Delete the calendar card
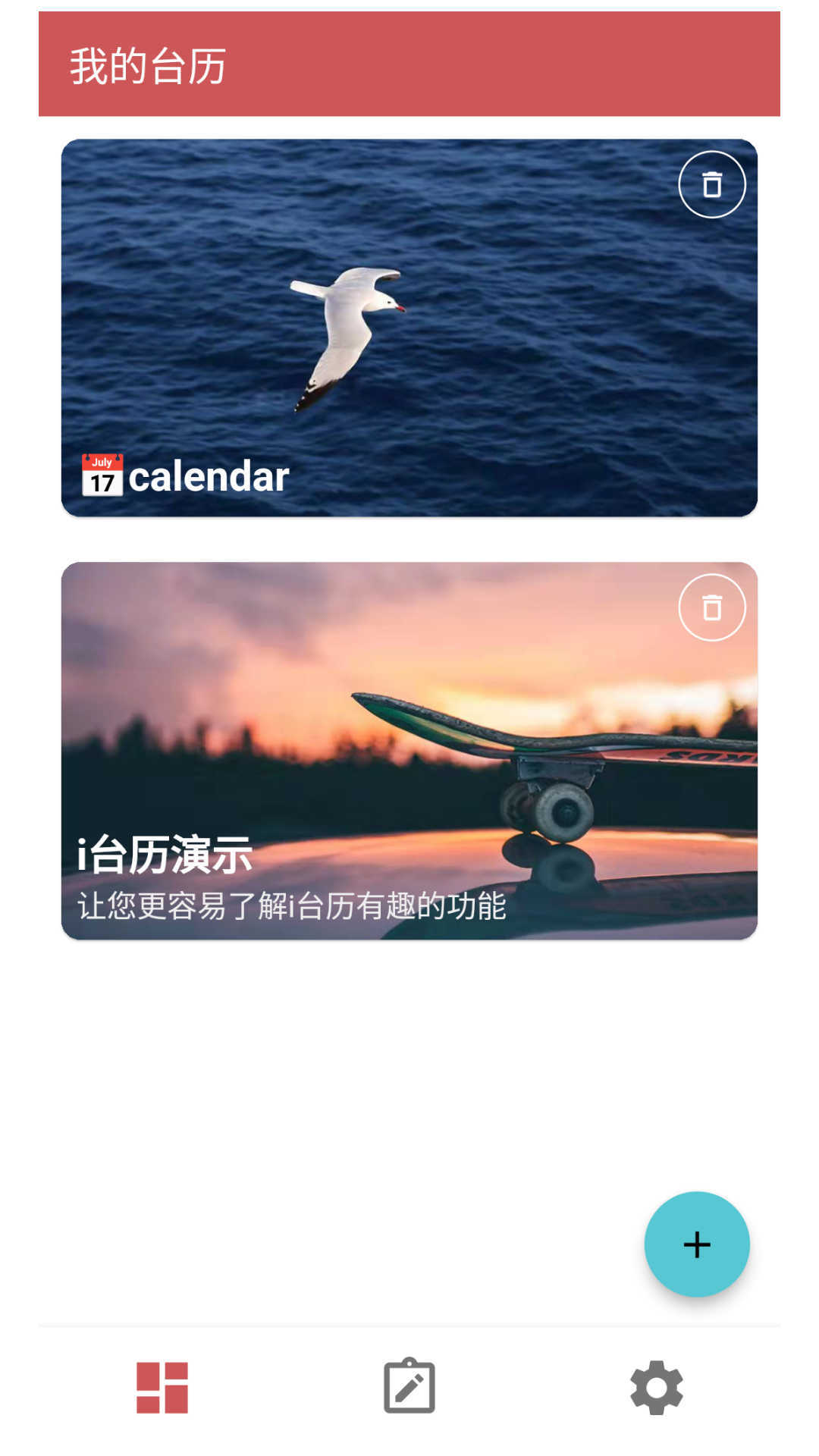The image size is (819, 1456). tap(711, 184)
